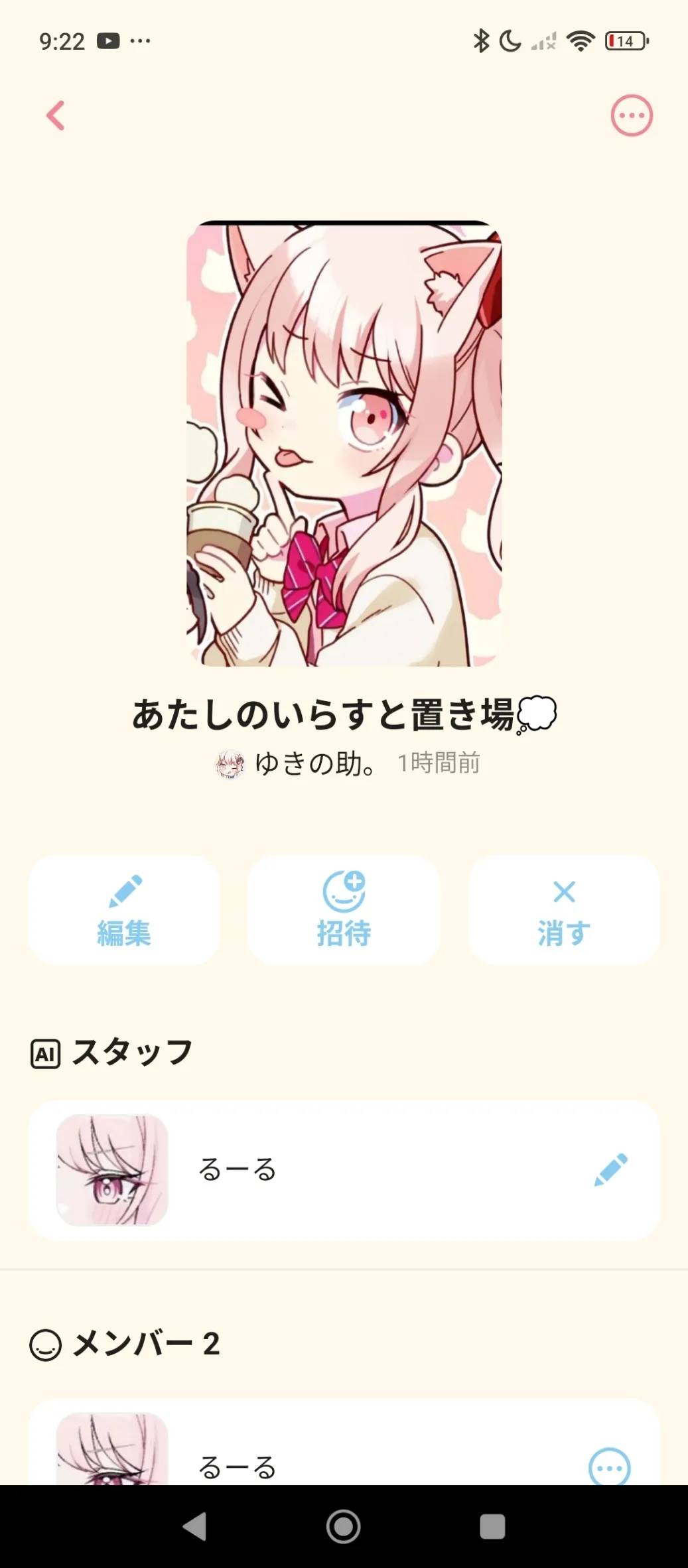Open the top-right more options menu
Viewport: 688px width, 1568px height.
(x=631, y=116)
